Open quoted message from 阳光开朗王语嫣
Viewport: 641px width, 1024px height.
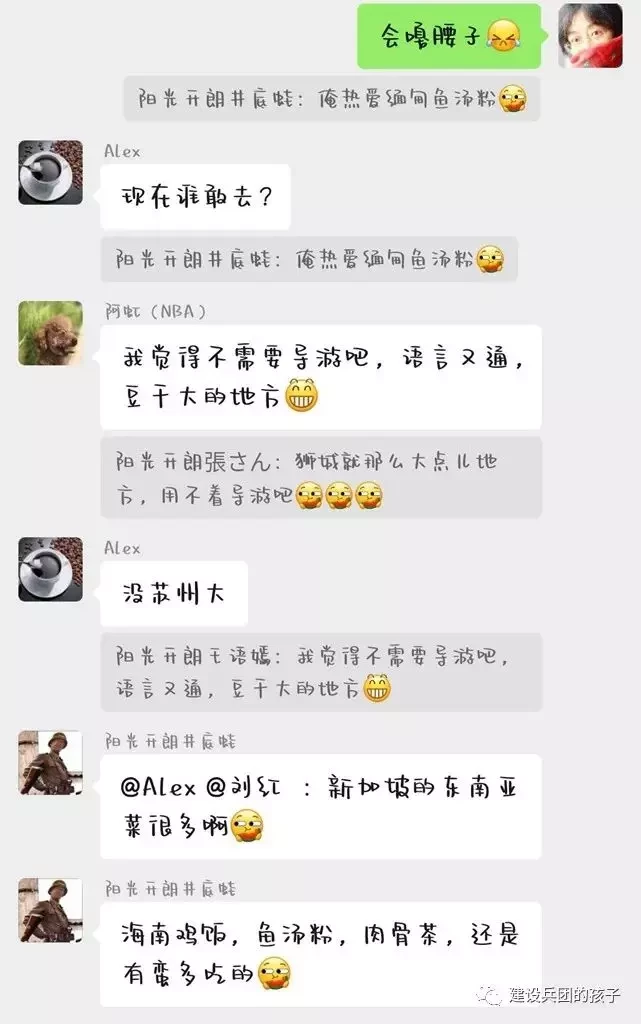(x=320, y=673)
